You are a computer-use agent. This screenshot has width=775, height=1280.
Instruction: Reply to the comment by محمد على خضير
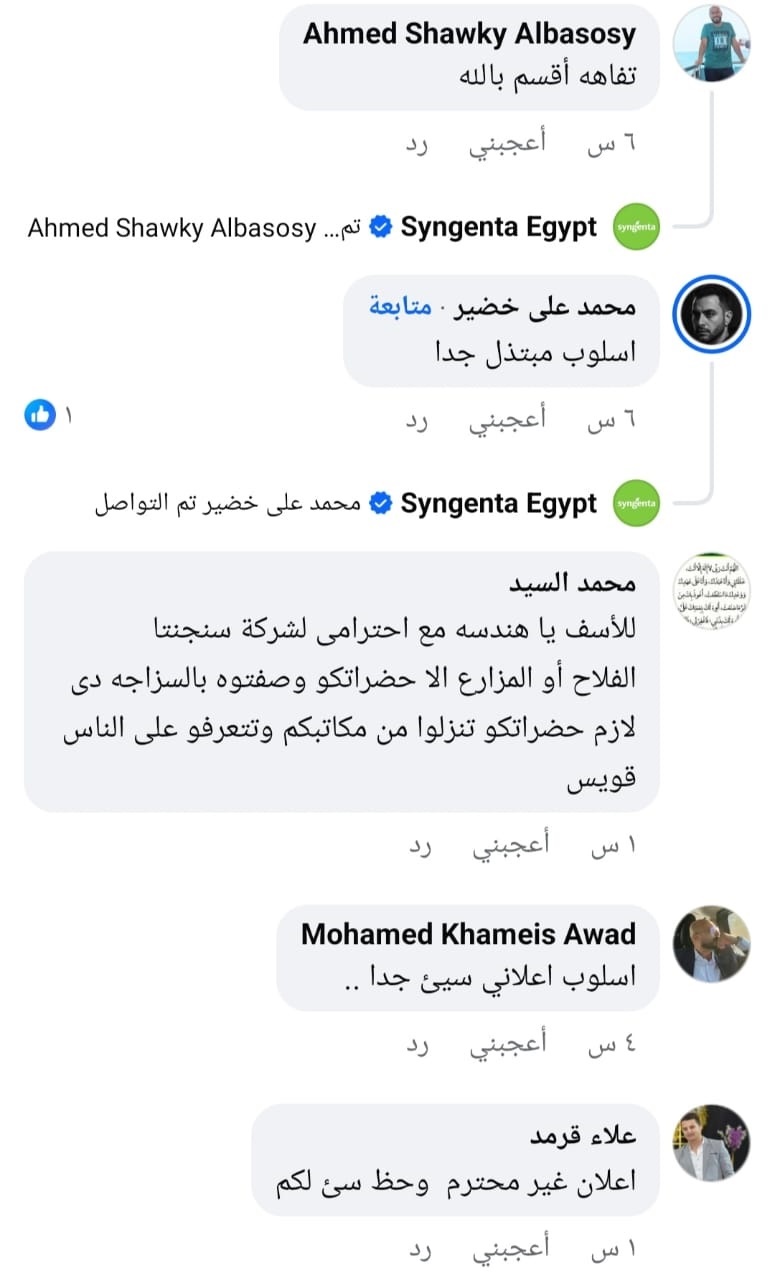pos(416,419)
